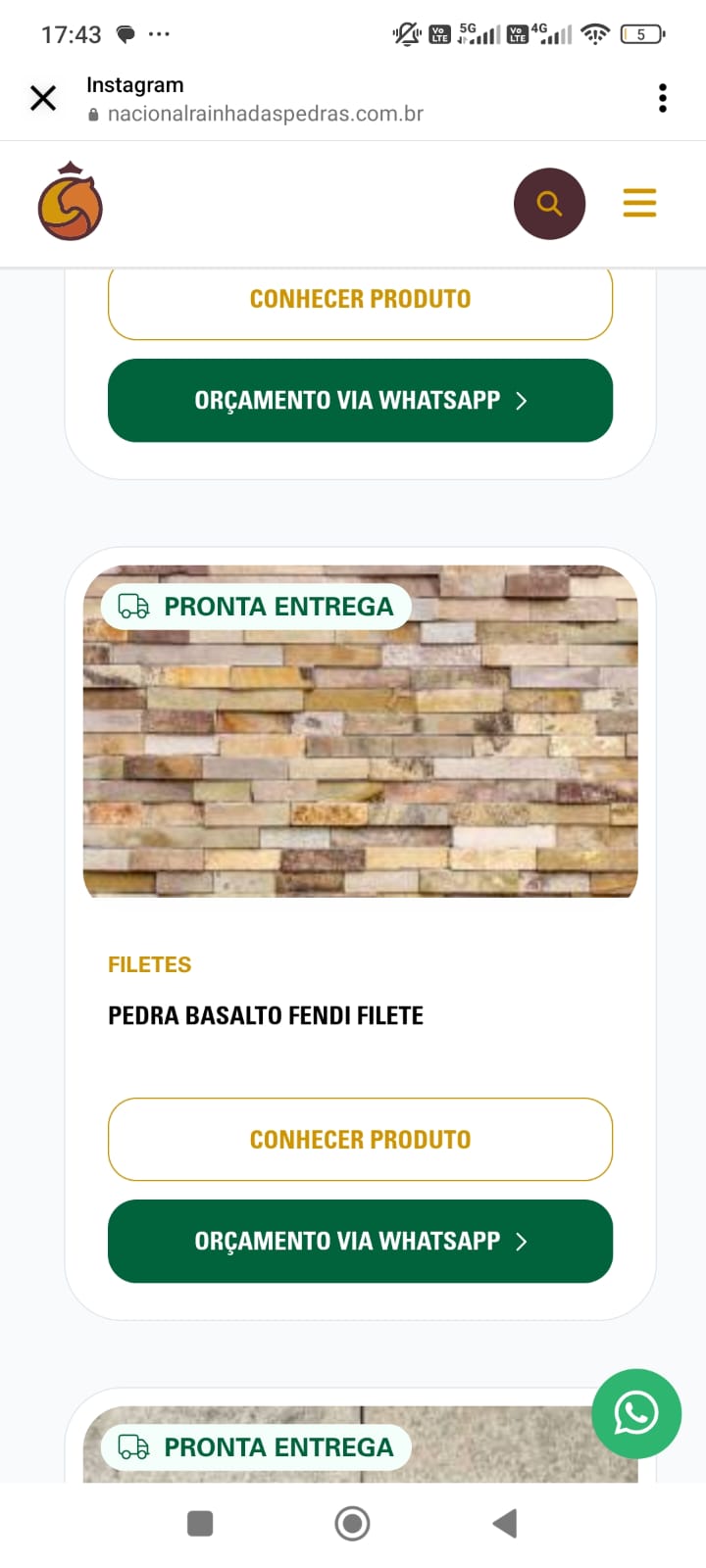This screenshot has height=1568, width=706.
Task: Close the Instagram in-app browser with the X
Action: 43,98
